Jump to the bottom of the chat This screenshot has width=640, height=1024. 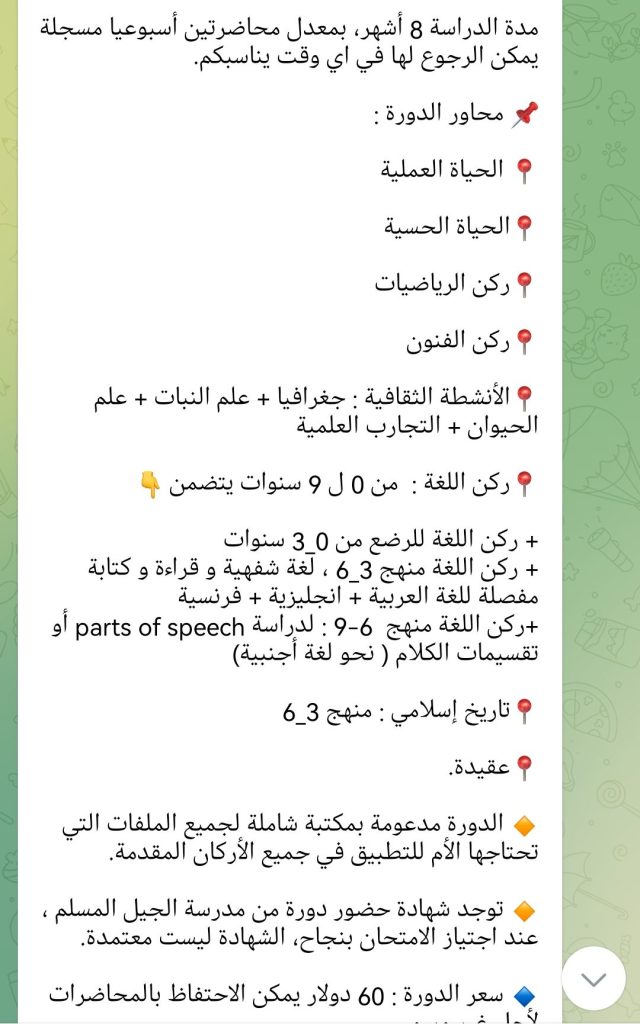click(593, 977)
